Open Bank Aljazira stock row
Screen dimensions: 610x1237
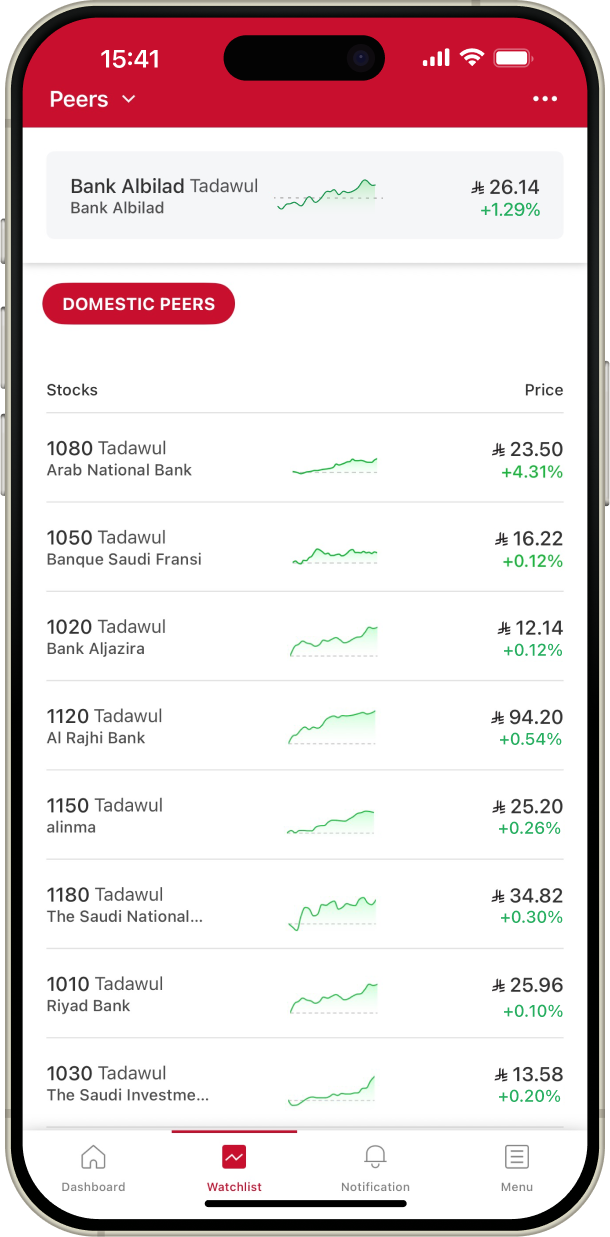tap(304, 637)
